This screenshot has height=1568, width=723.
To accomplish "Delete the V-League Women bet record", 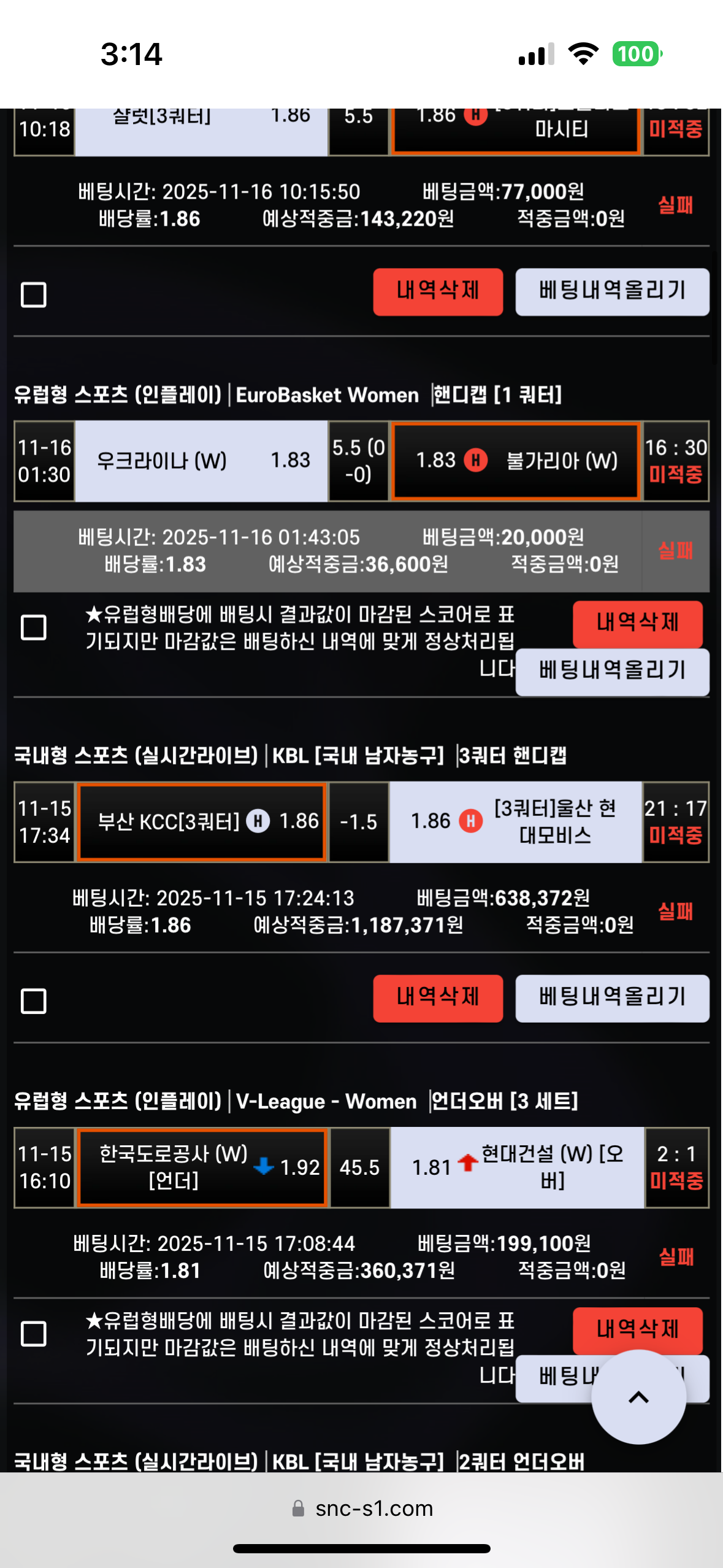I will [x=637, y=1330].
